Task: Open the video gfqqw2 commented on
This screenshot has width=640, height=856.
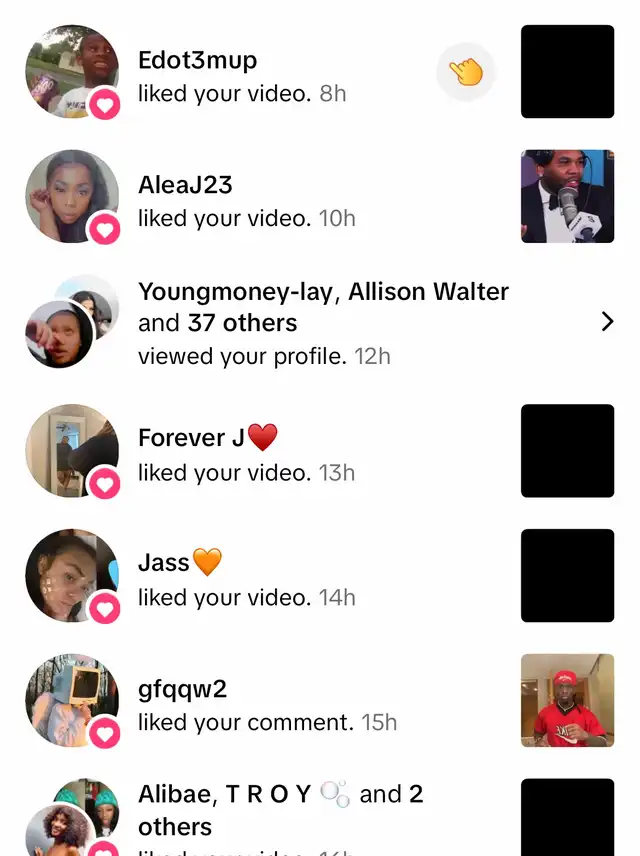Action: click(567, 701)
